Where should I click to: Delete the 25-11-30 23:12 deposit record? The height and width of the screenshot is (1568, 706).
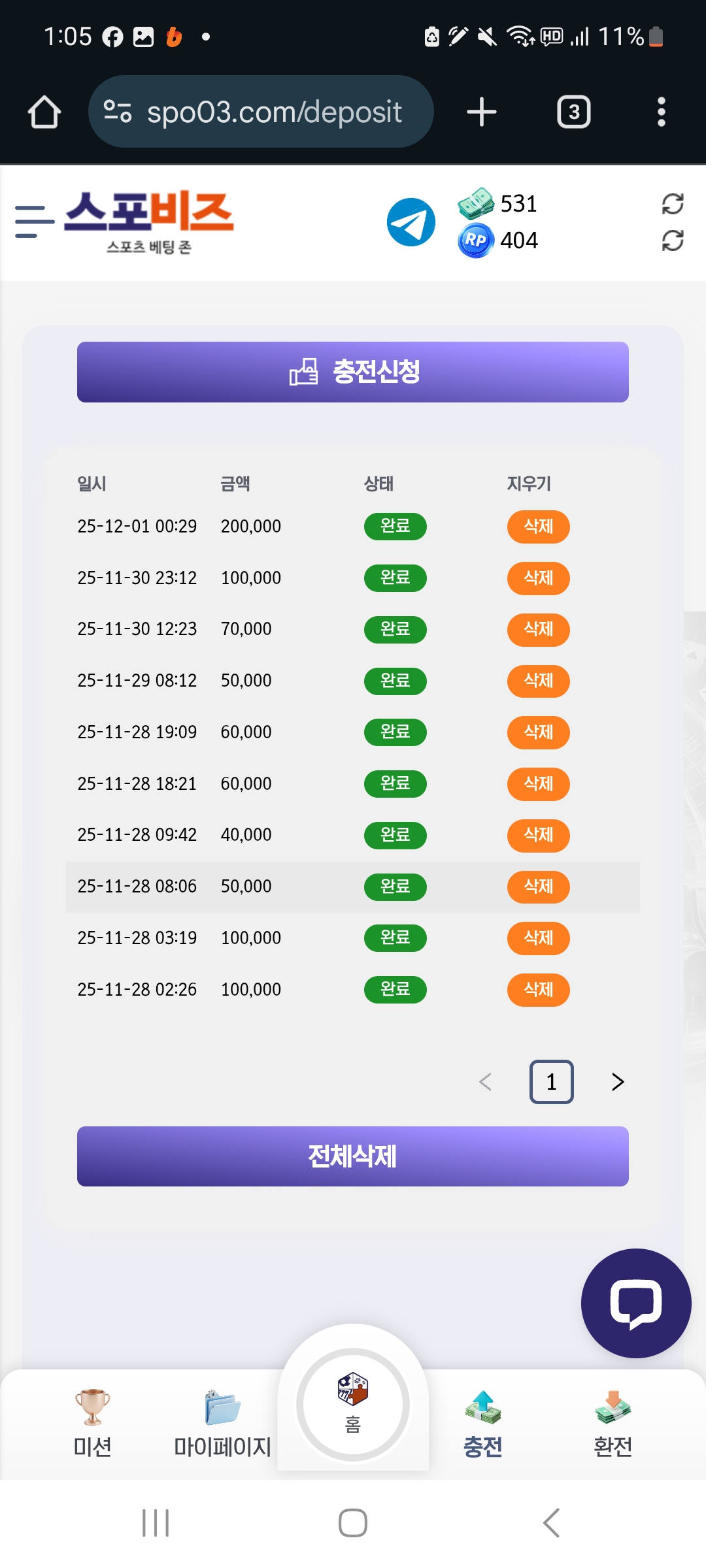(x=538, y=578)
